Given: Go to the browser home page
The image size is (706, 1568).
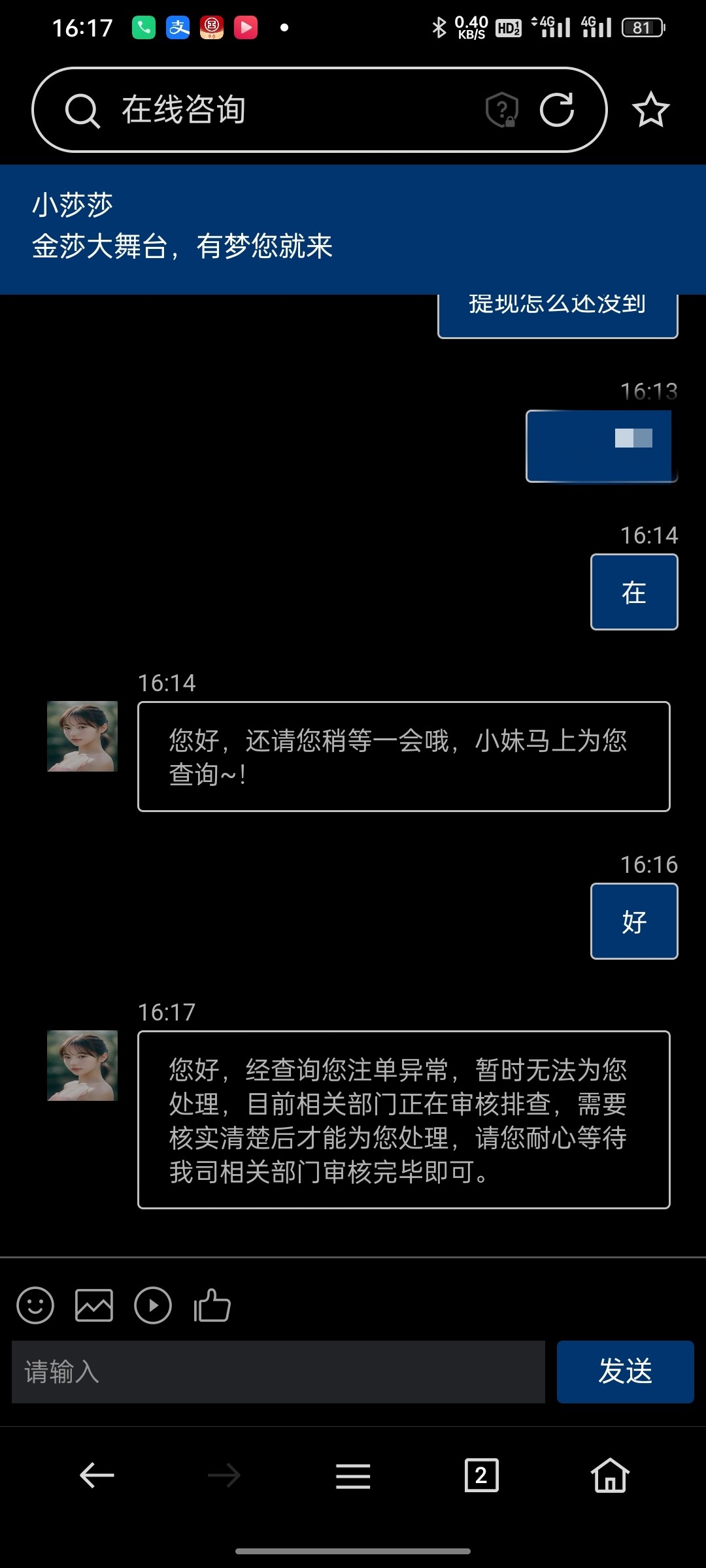Looking at the screenshot, I should point(609,1475).
